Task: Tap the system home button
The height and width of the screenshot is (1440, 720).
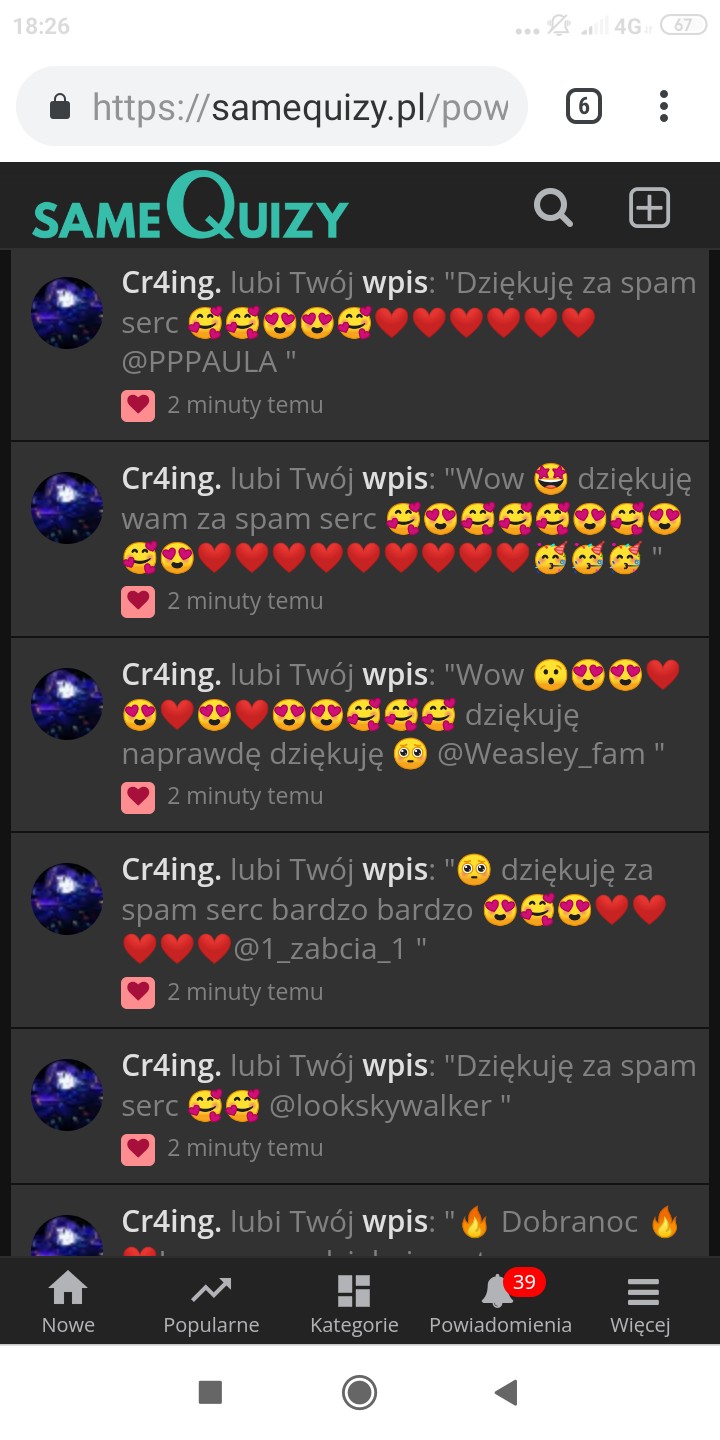Action: tap(359, 1392)
